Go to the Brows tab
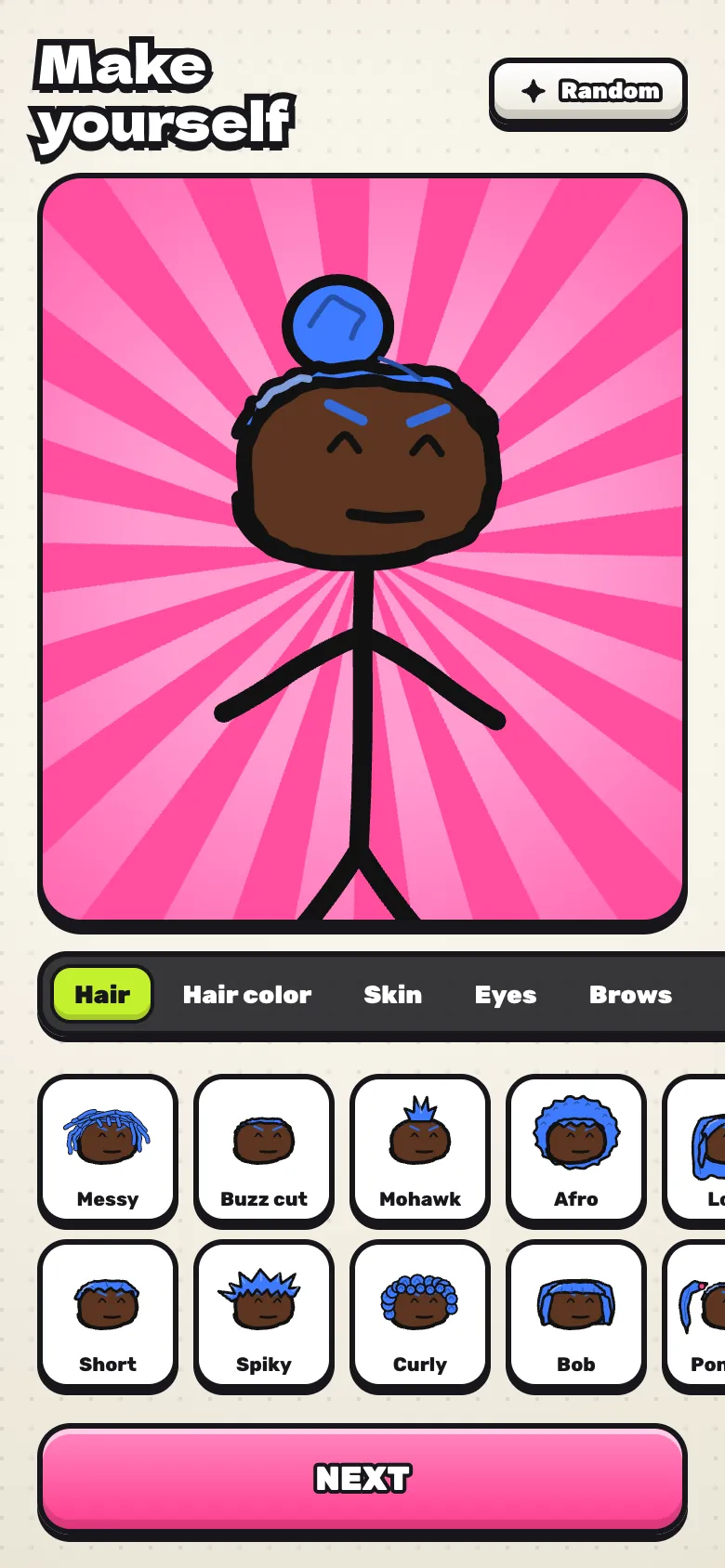The image size is (725, 1568). (630, 995)
